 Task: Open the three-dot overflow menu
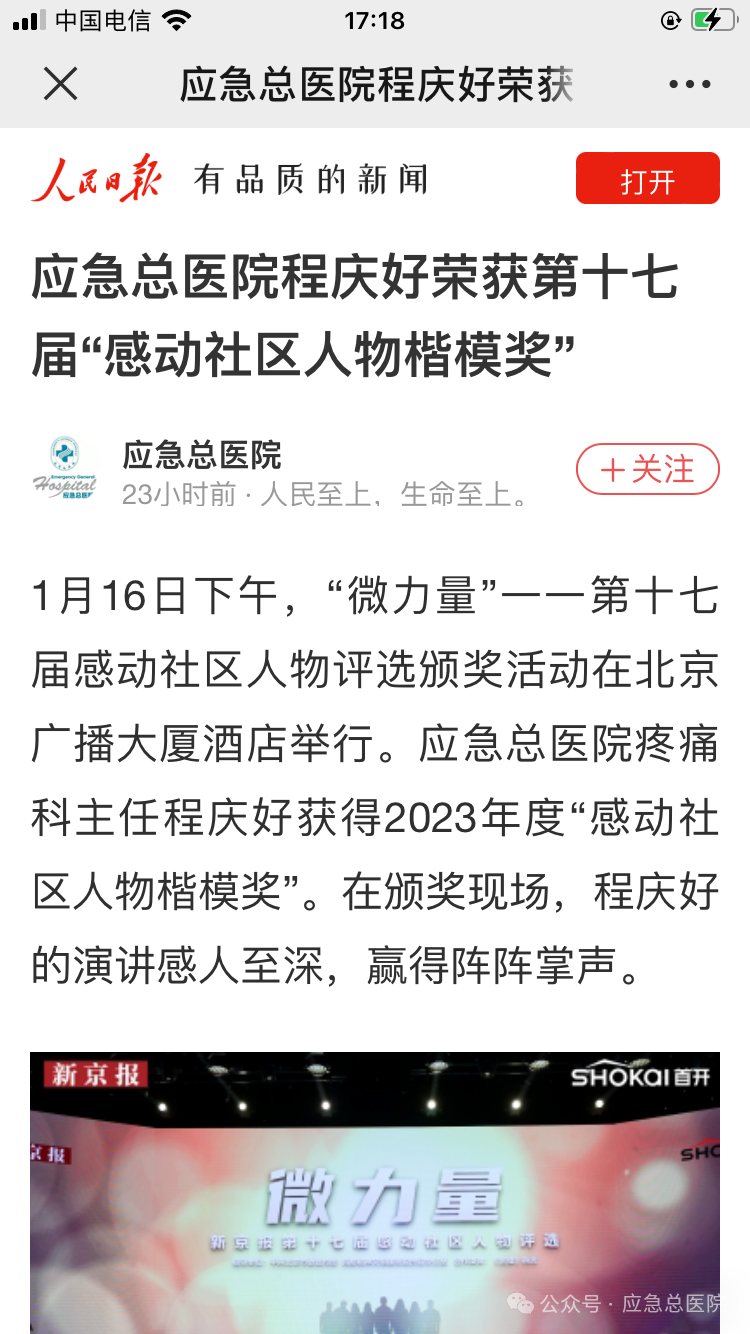coord(690,85)
